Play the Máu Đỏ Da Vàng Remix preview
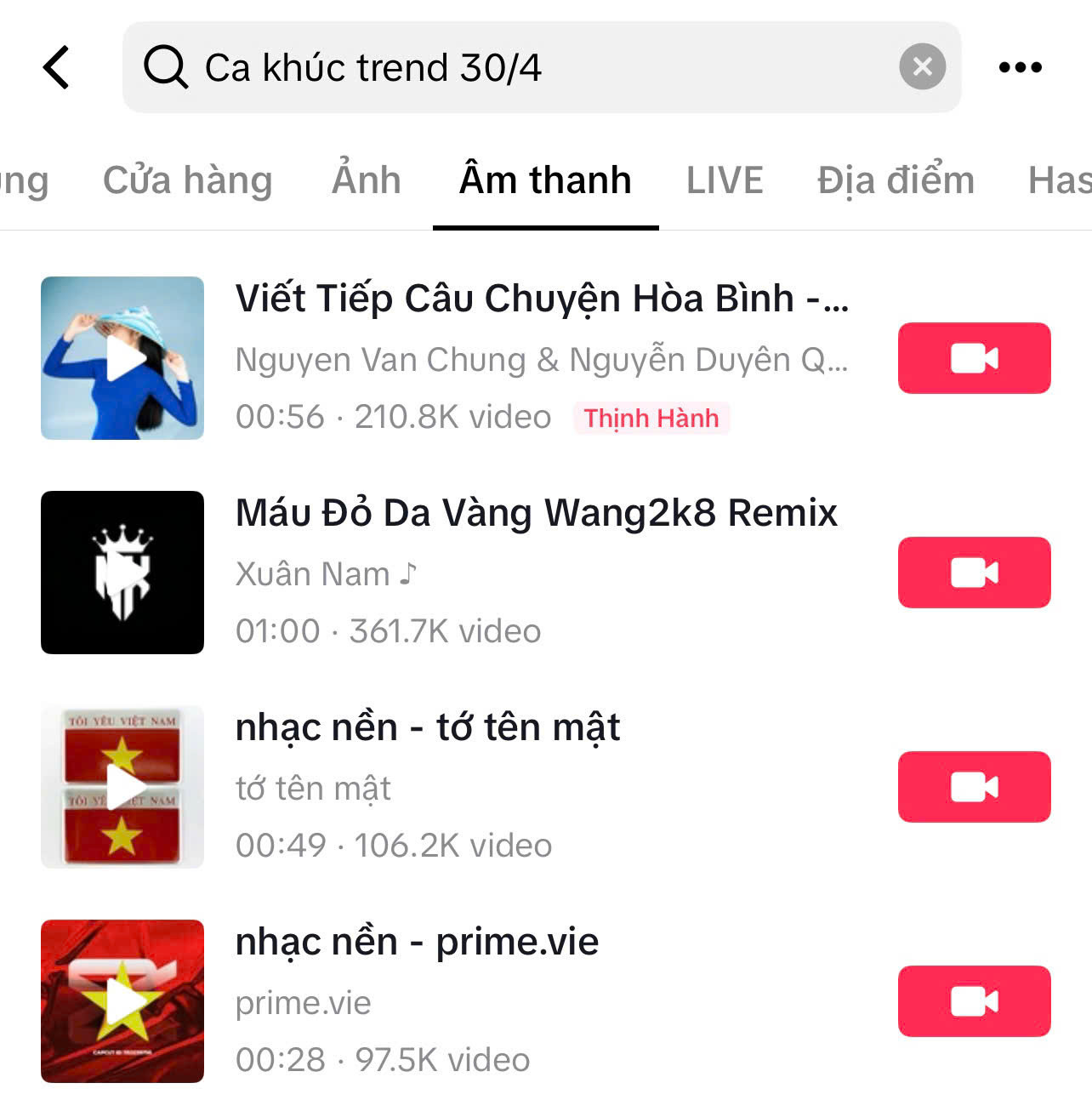1092x1100 pixels. coord(122,572)
